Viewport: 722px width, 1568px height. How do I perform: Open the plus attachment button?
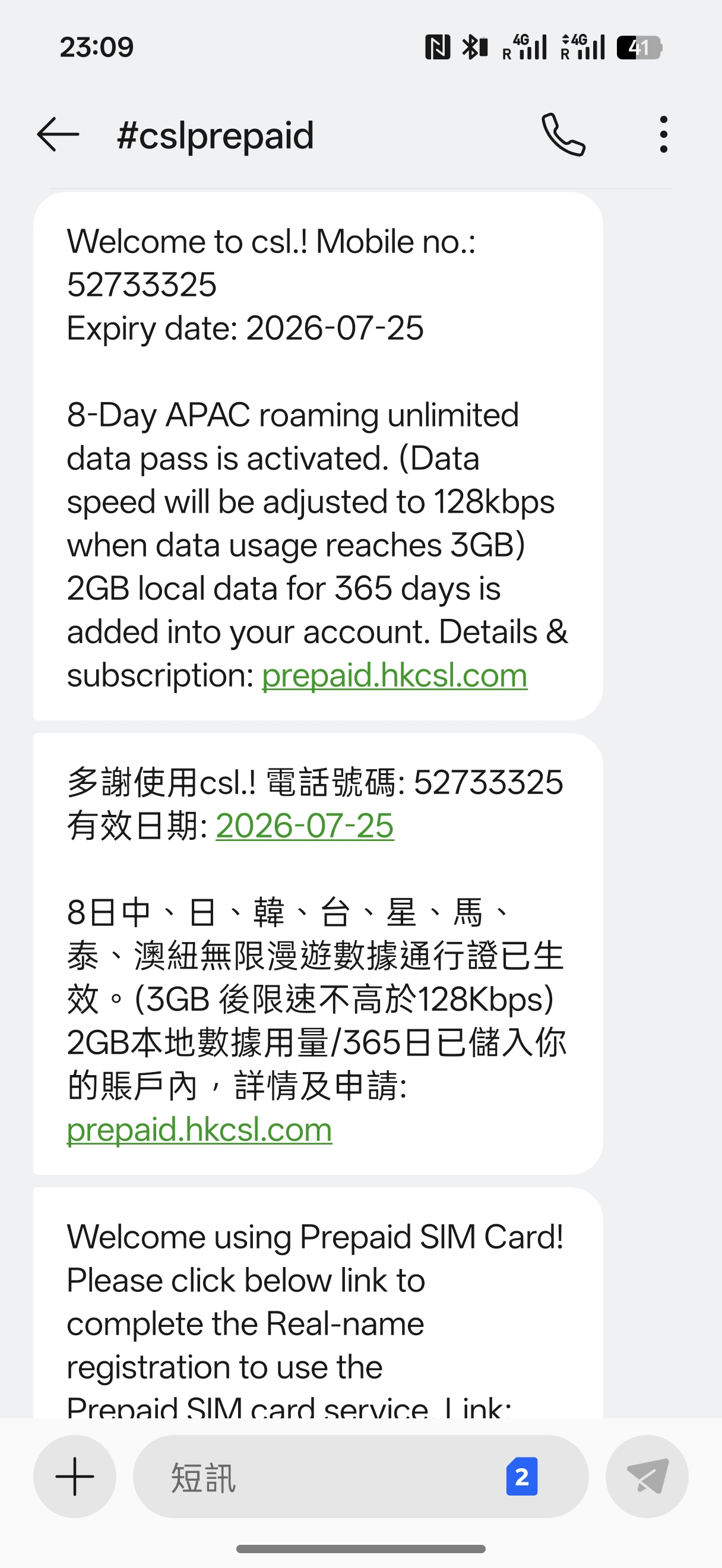75,1477
